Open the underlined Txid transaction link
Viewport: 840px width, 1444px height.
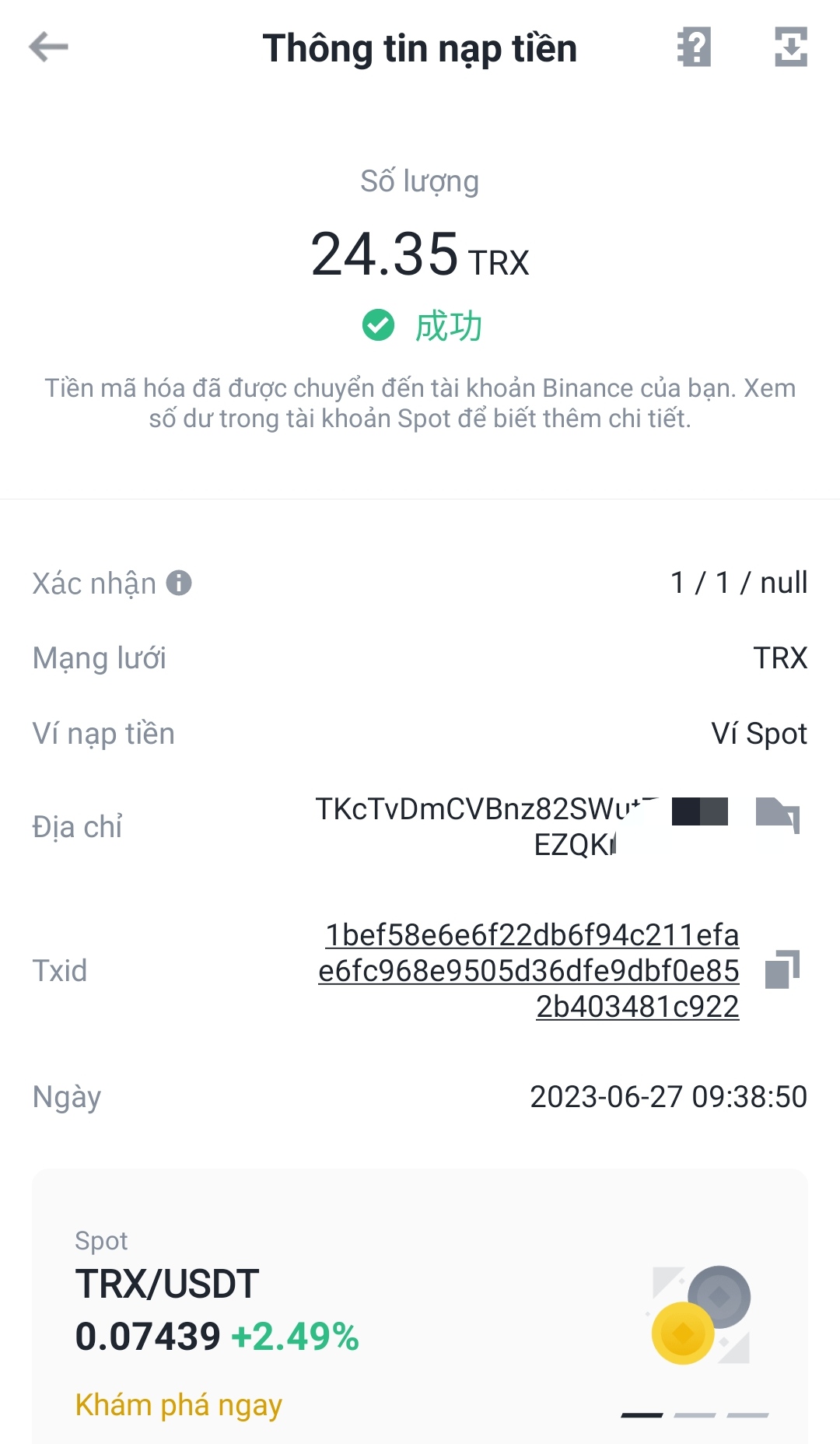(x=529, y=970)
